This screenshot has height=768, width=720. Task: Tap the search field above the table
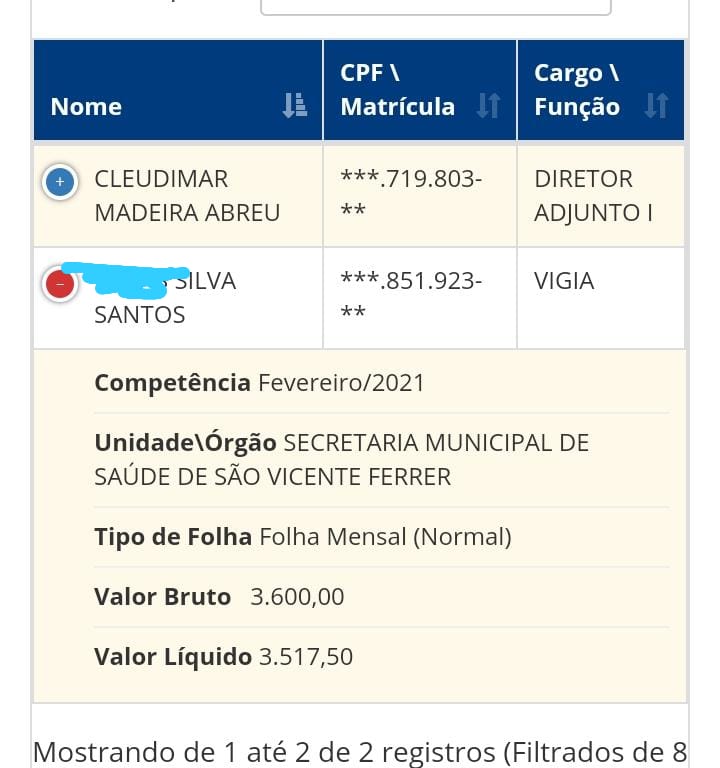[x=435, y=6]
